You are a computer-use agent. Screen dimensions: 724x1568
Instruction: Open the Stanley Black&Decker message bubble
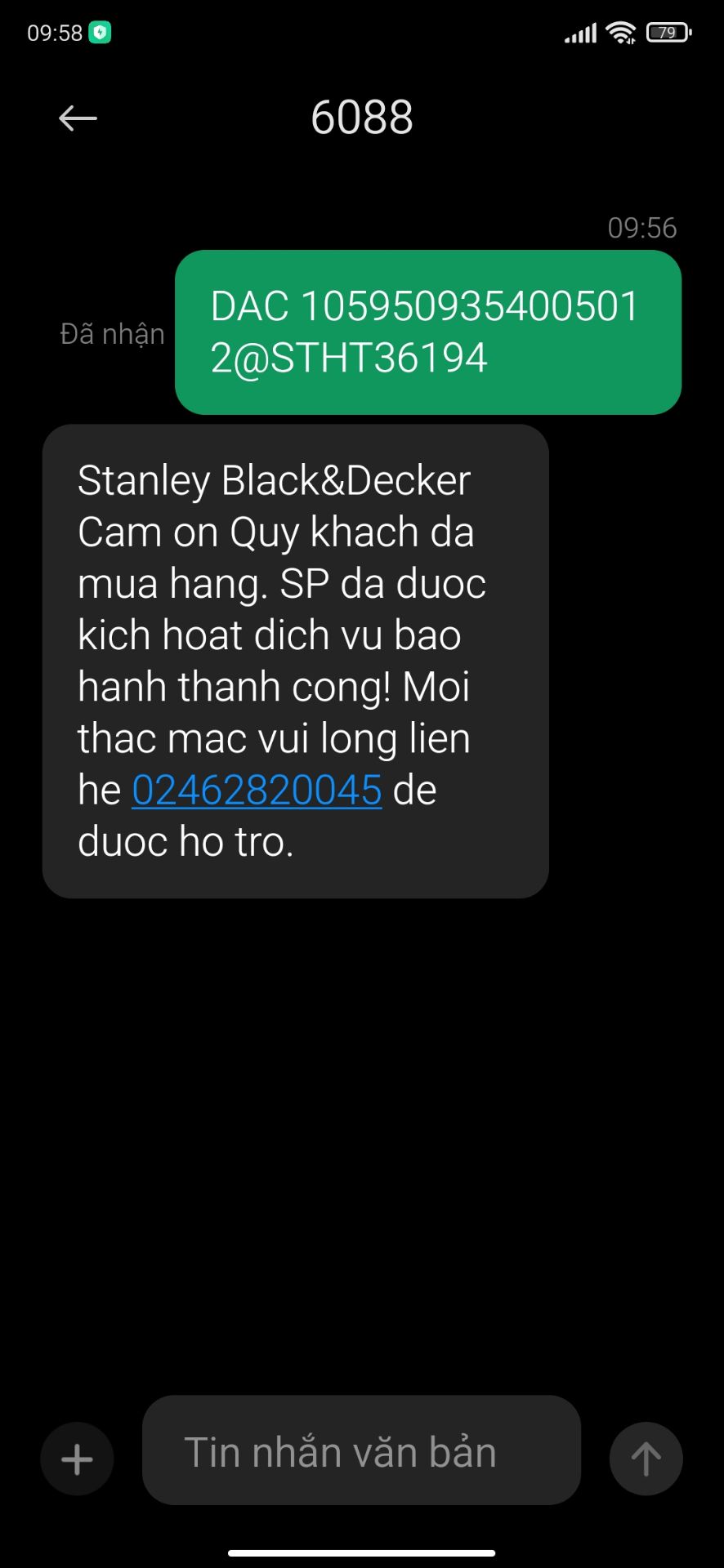(x=296, y=660)
